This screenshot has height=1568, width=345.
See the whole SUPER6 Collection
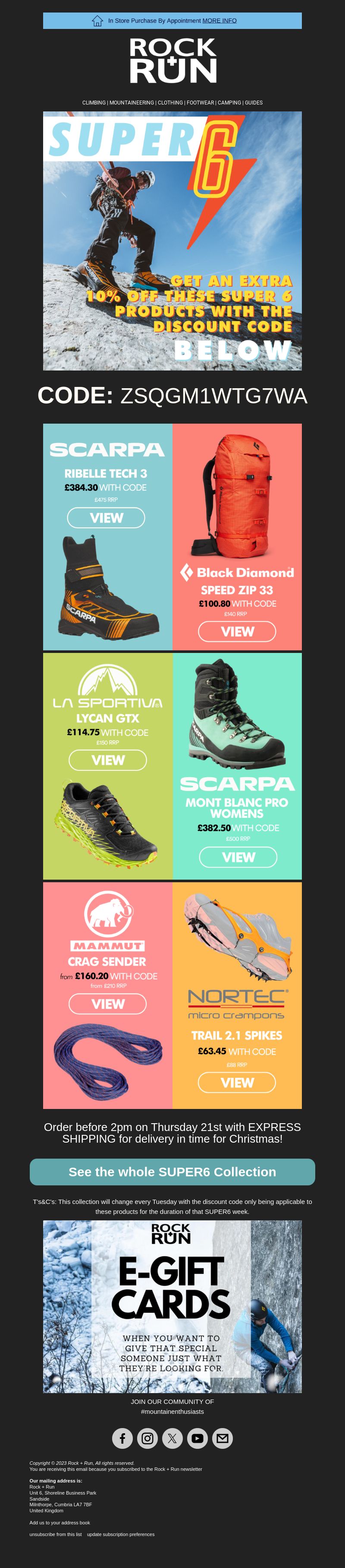[x=172, y=1172]
